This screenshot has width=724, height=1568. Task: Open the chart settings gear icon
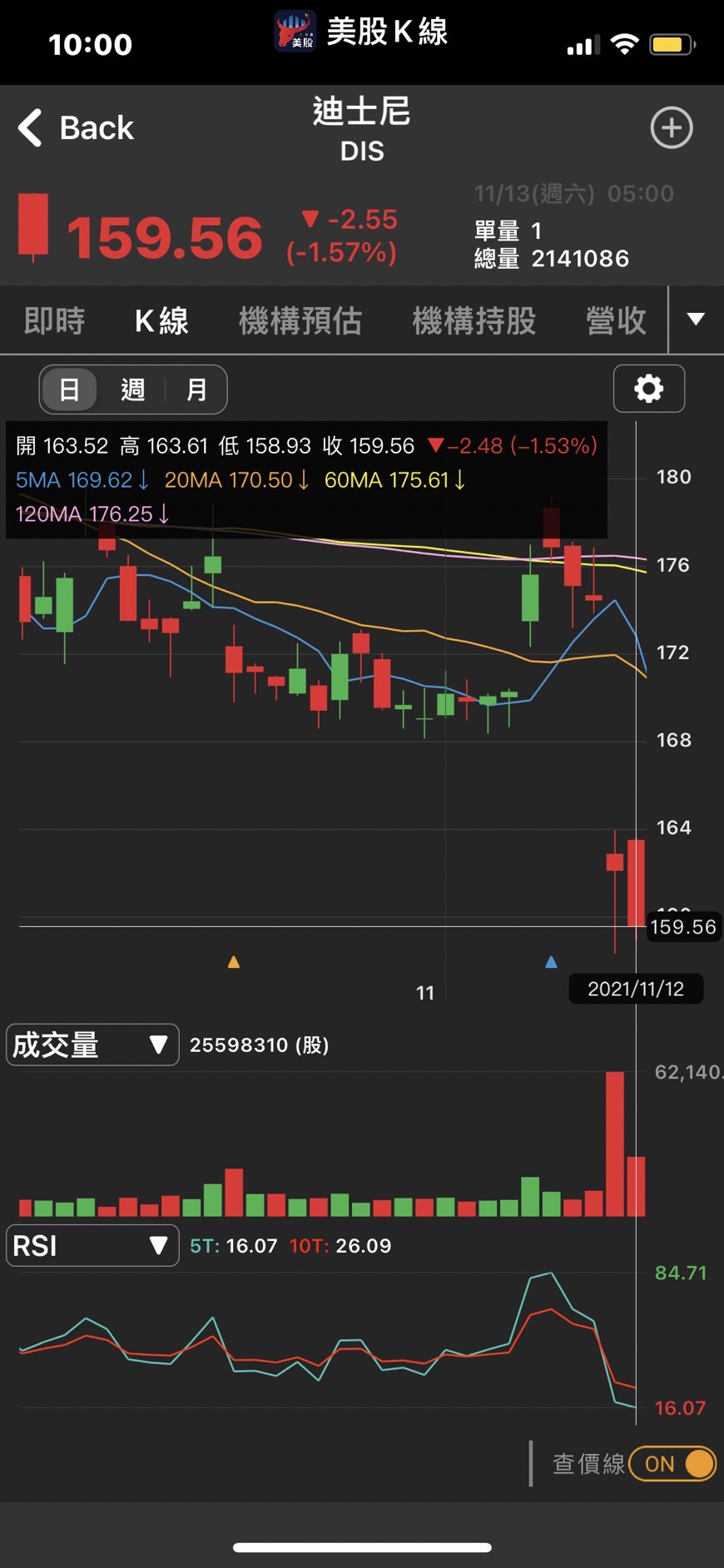pyautogui.click(x=648, y=389)
